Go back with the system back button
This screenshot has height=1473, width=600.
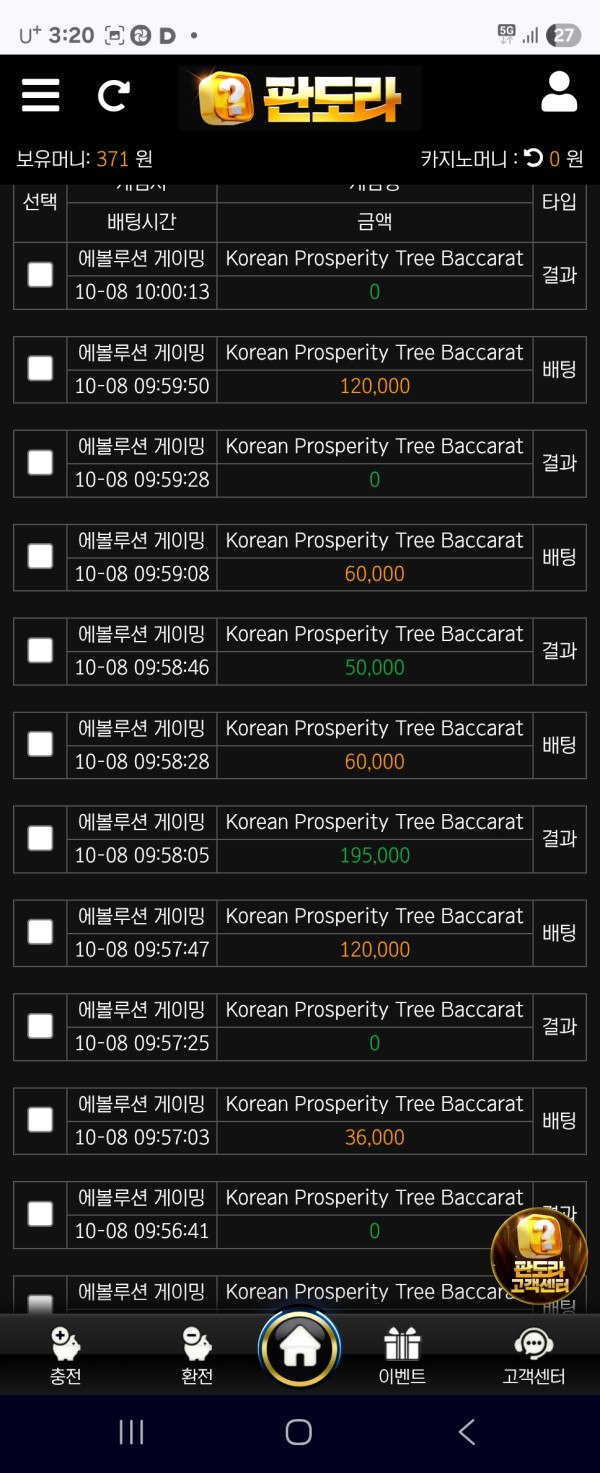466,1432
